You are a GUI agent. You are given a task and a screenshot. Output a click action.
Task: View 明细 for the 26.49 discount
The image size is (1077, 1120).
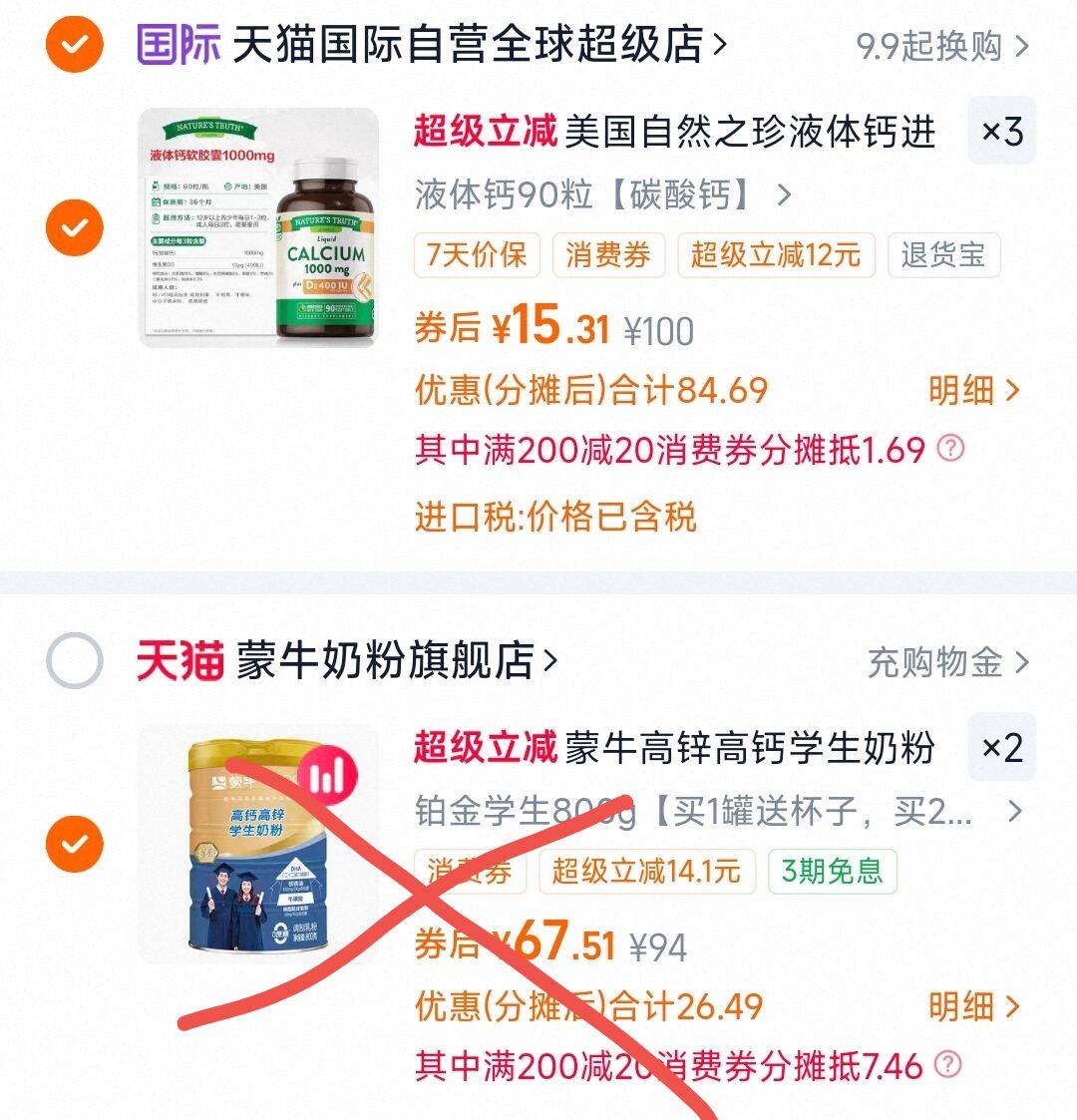pos(974,1007)
